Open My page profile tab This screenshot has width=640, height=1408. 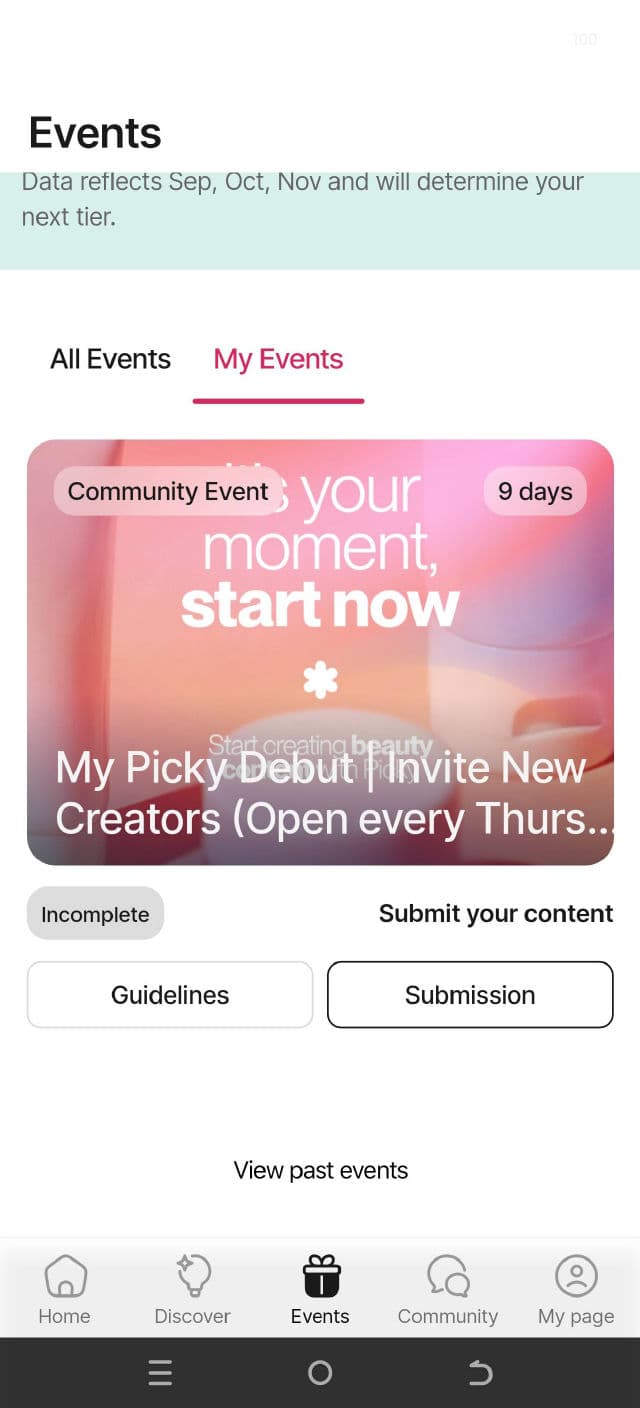576,1290
